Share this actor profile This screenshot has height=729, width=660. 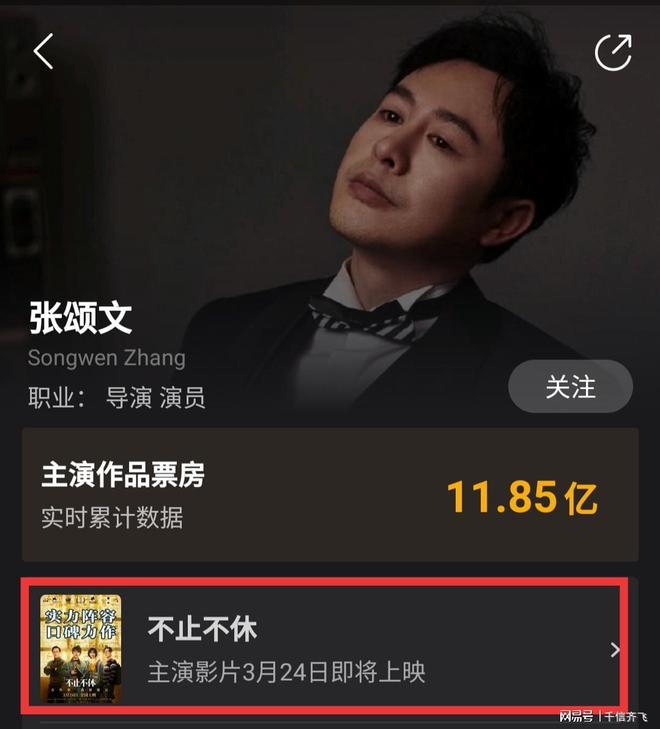click(x=613, y=52)
